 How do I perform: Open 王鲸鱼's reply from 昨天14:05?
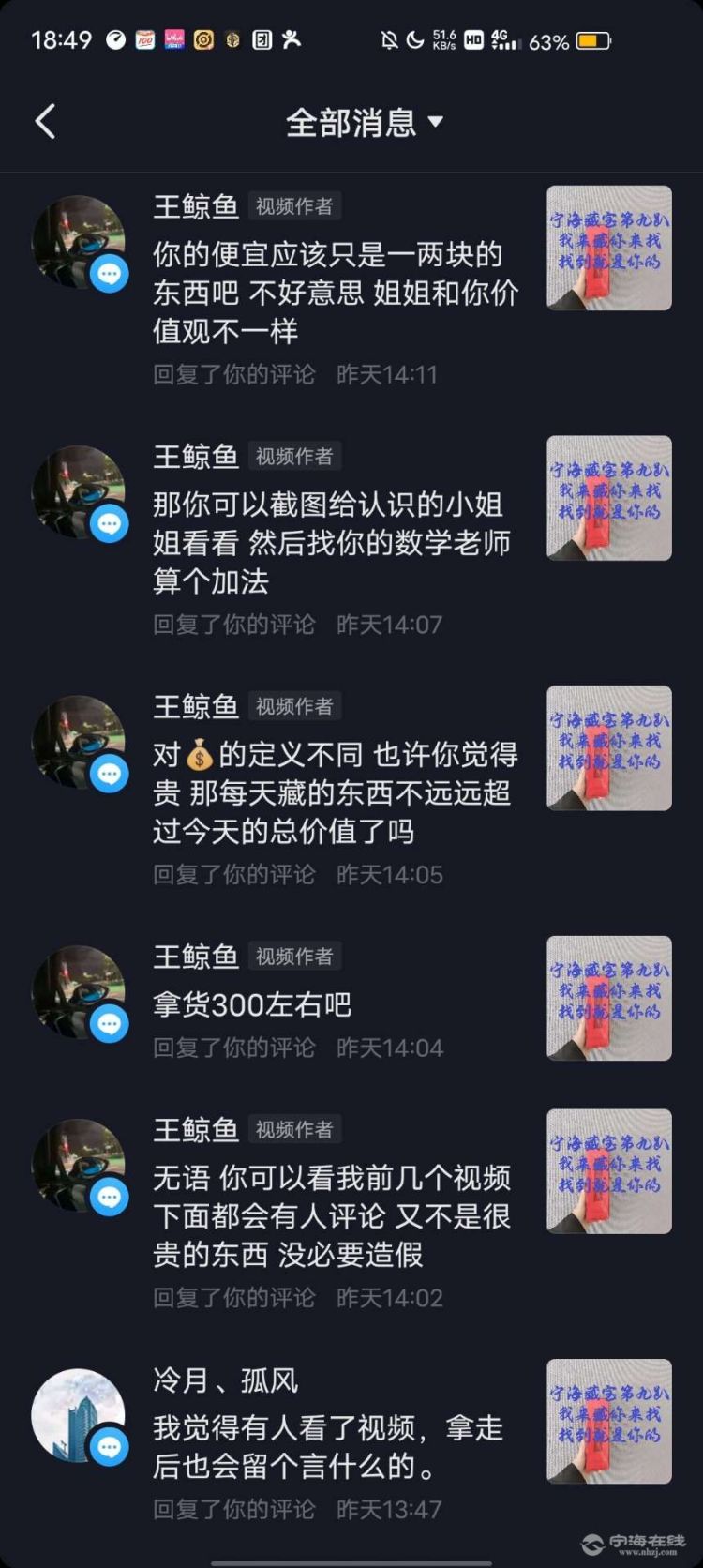(335, 792)
